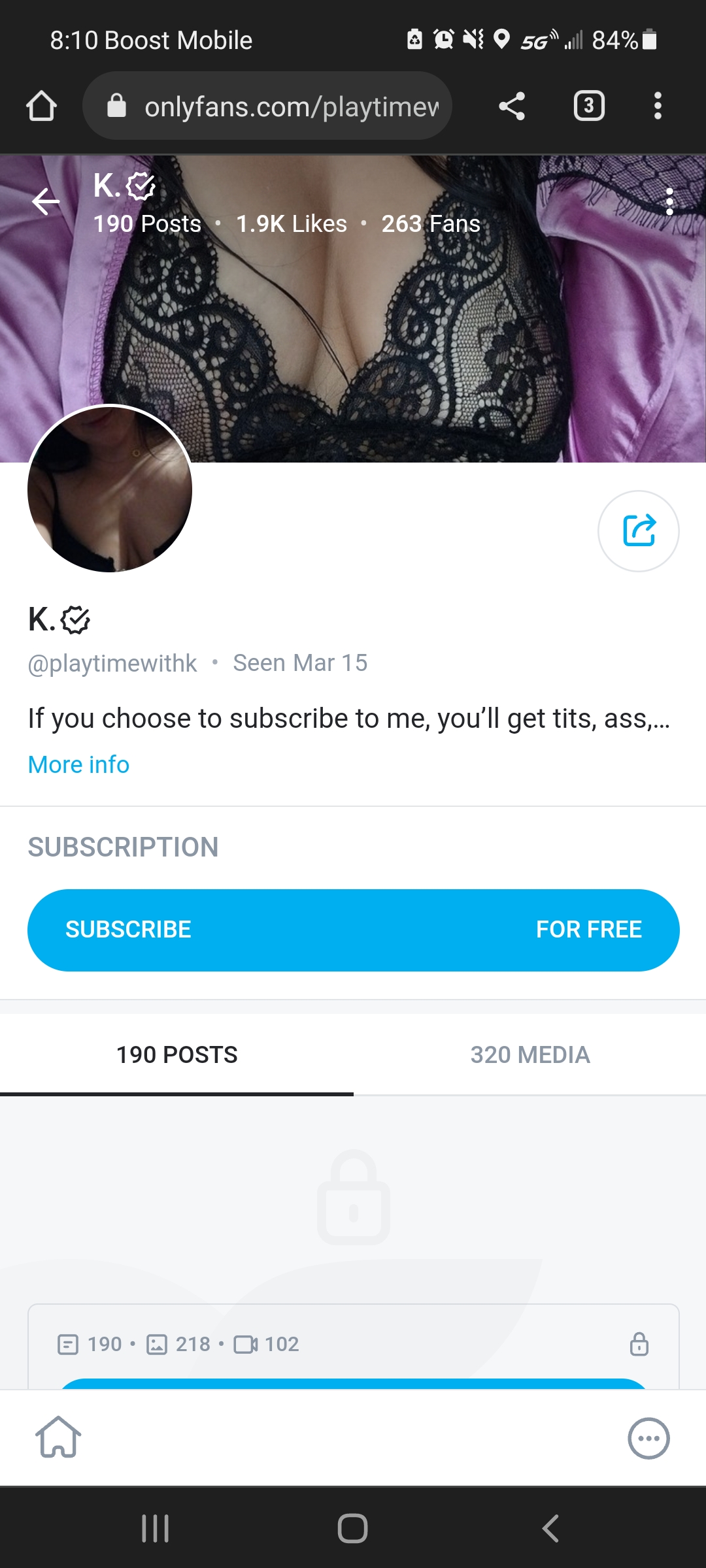The image size is (706, 1568).
Task: Open the browser's home page
Action: pos(41,106)
